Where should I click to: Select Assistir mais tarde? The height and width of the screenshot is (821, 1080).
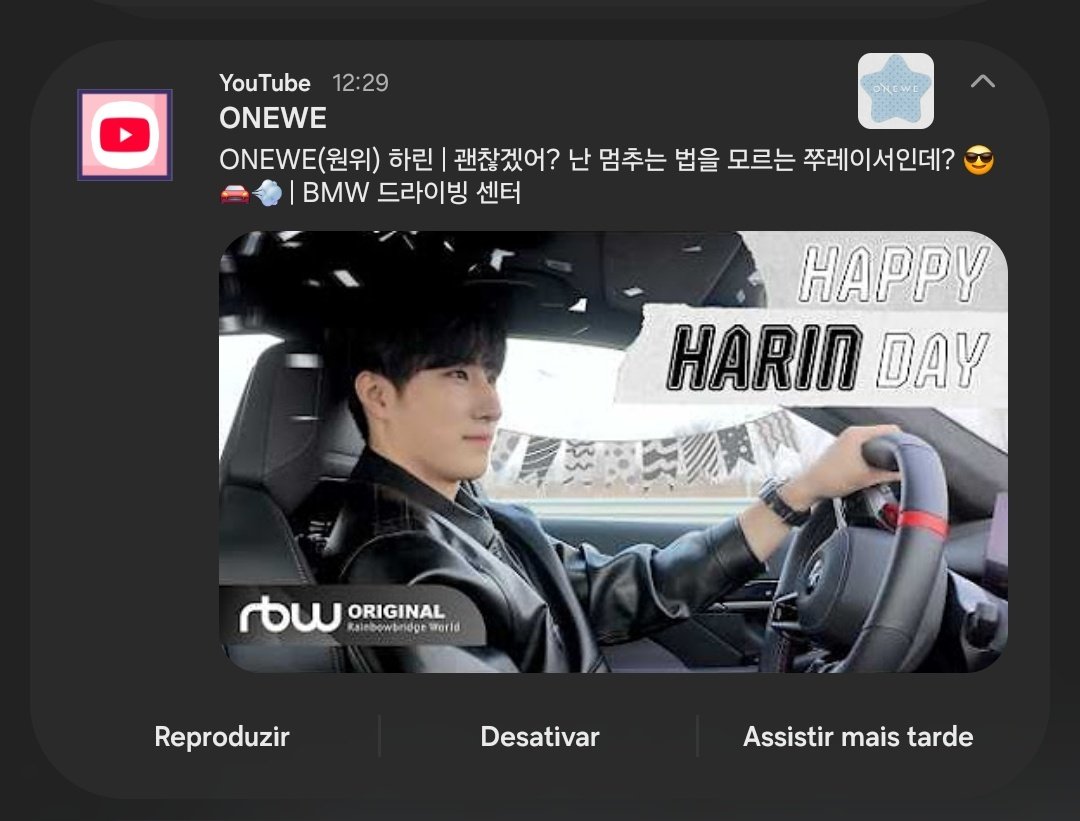(857, 737)
